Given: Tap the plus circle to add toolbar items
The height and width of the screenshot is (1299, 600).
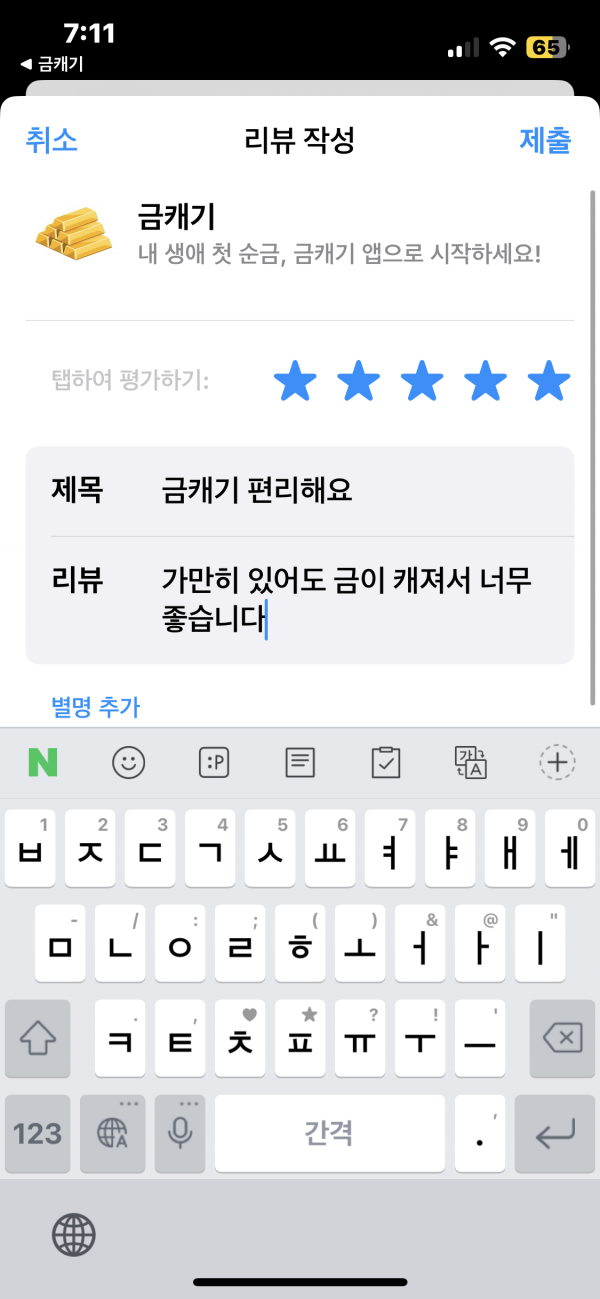Looking at the screenshot, I should tap(557, 763).
